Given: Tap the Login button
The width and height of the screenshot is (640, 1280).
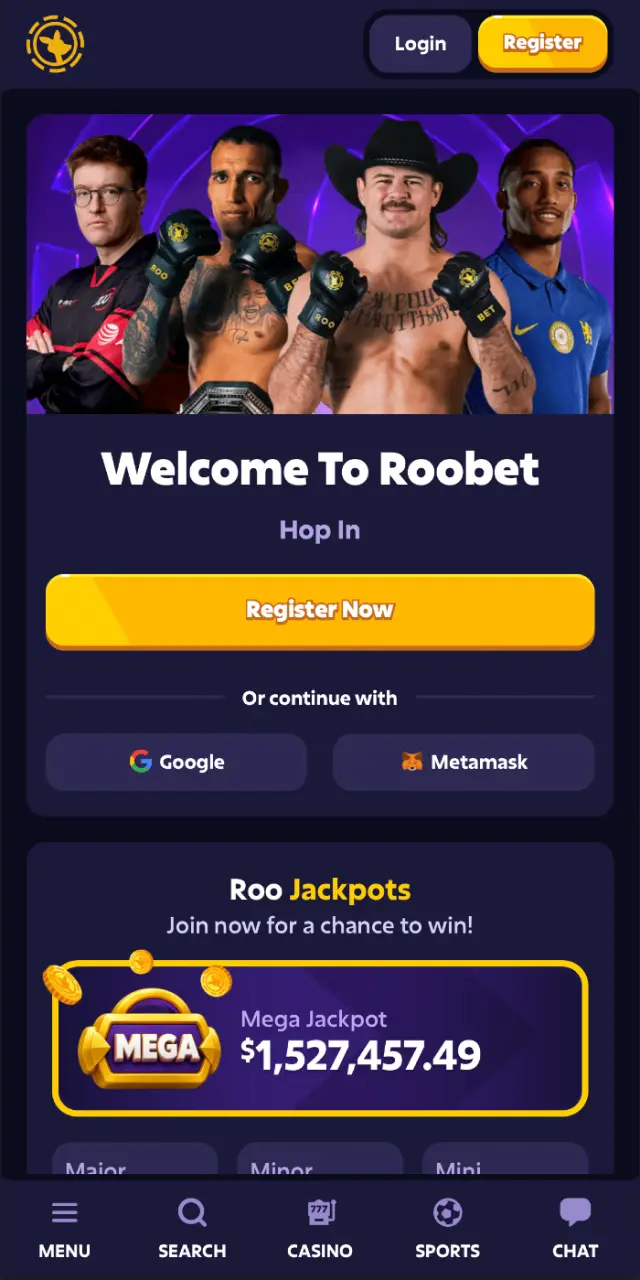Looking at the screenshot, I should tap(420, 44).
